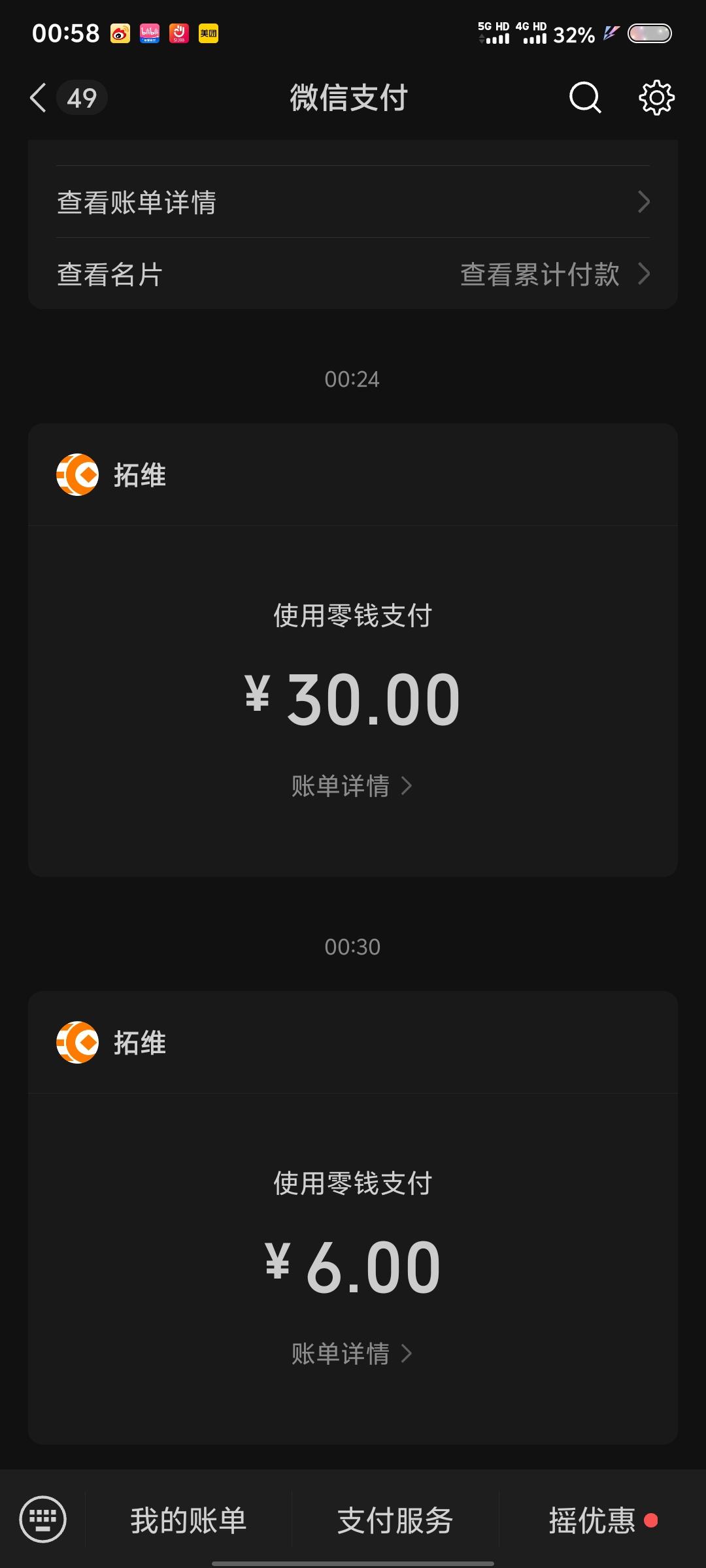Tap the unread badge showing 49
The height and width of the screenshot is (1568, 706).
click(x=82, y=97)
